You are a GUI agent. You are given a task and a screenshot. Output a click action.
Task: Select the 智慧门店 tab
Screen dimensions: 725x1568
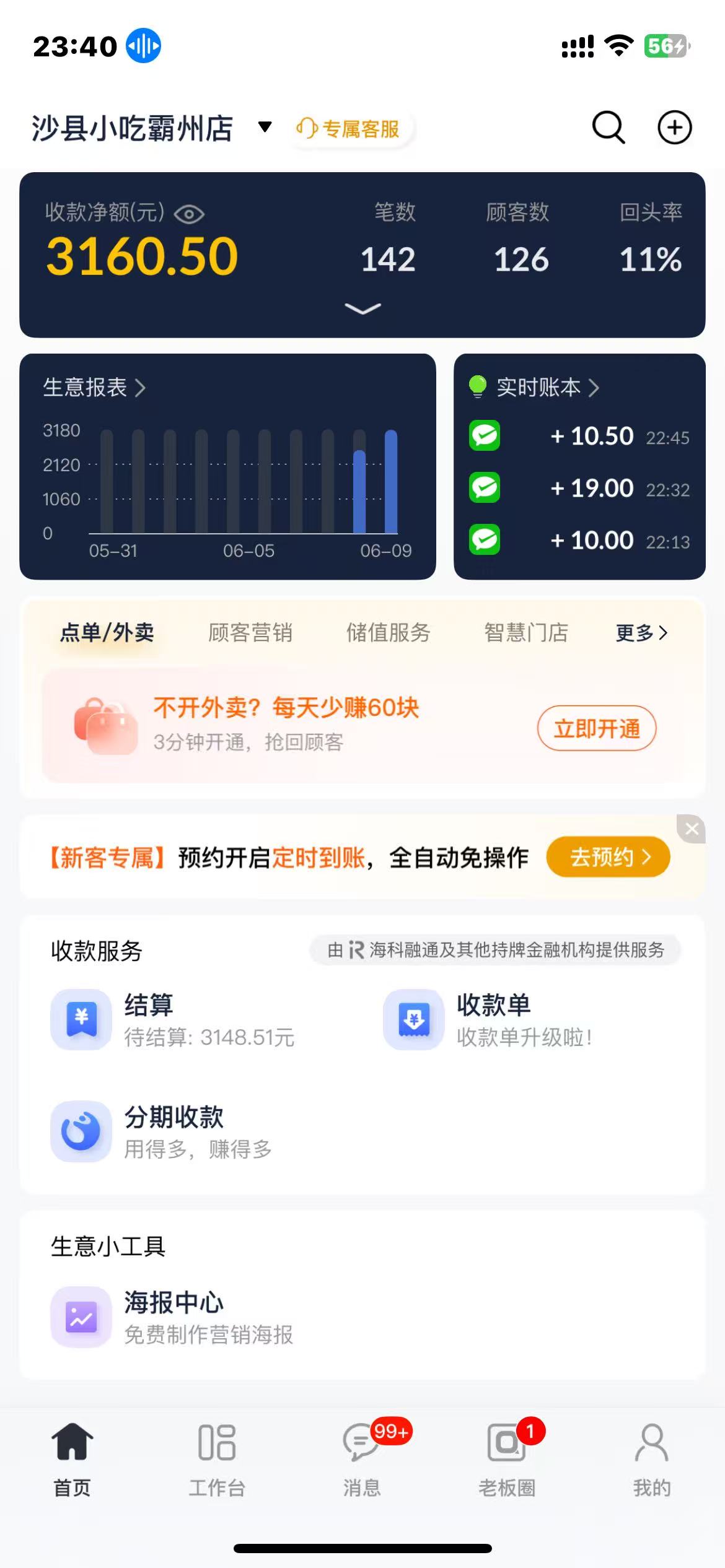526,632
